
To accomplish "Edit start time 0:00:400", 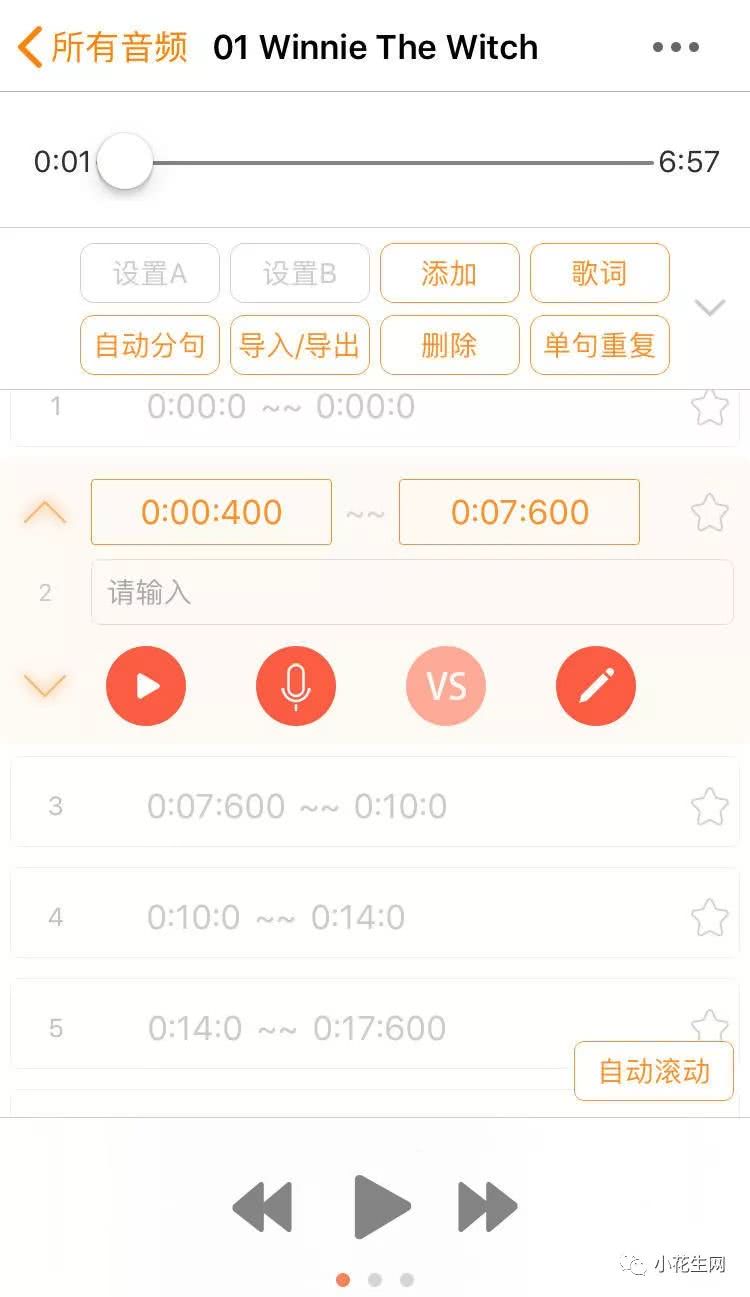I will pyautogui.click(x=211, y=512).
